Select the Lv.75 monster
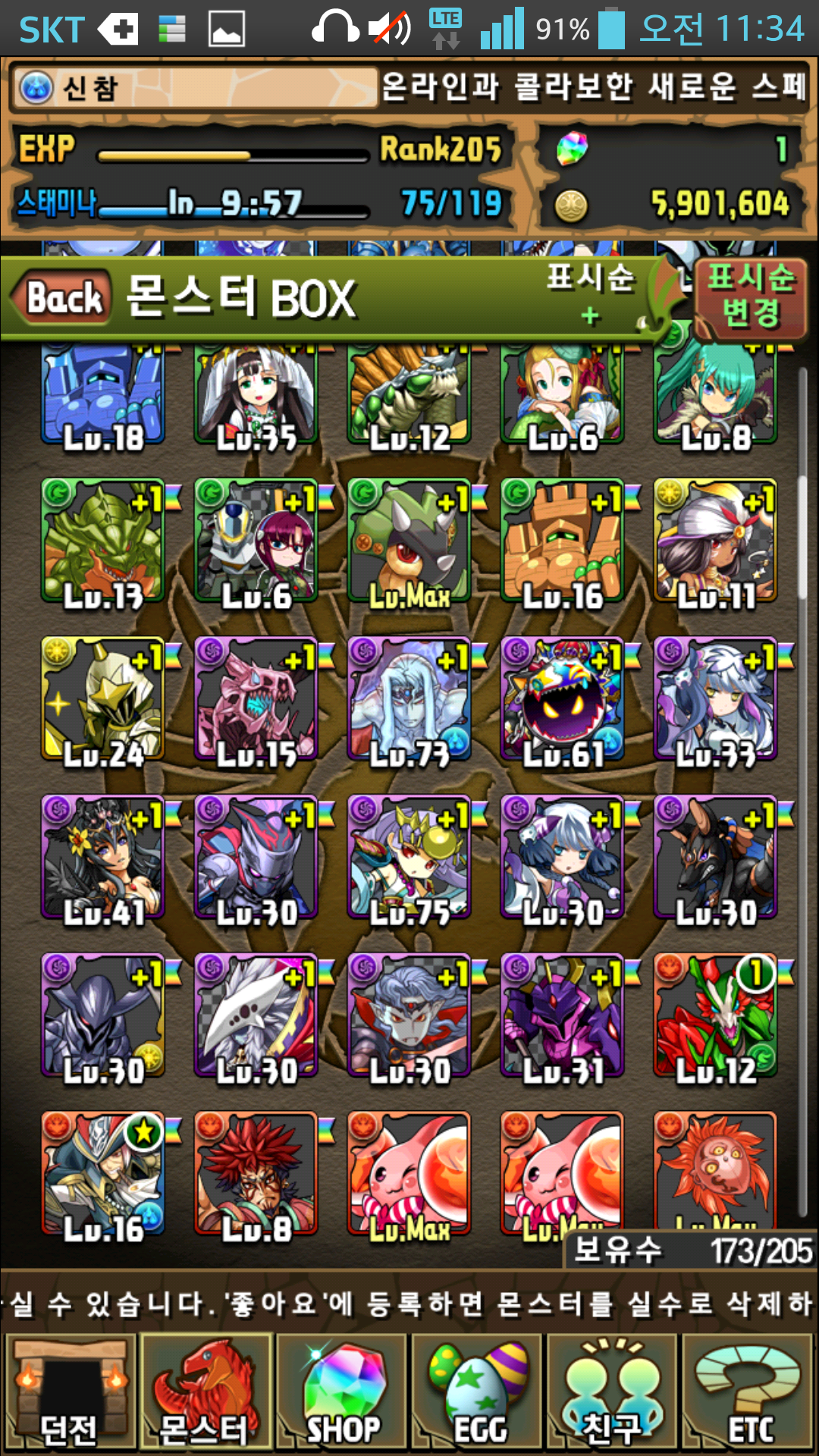The height and width of the screenshot is (1456, 819). 409,858
